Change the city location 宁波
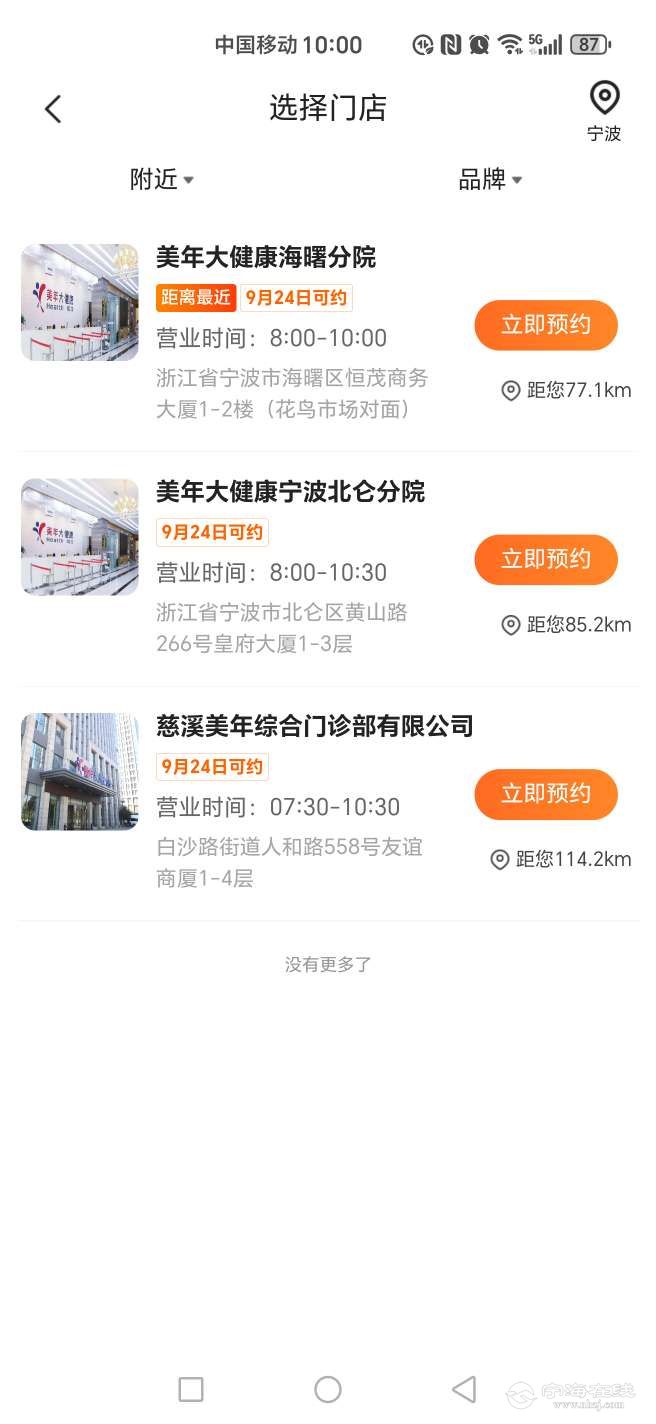Image resolution: width=656 pixels, height=1424 pixels. (604, 111)
